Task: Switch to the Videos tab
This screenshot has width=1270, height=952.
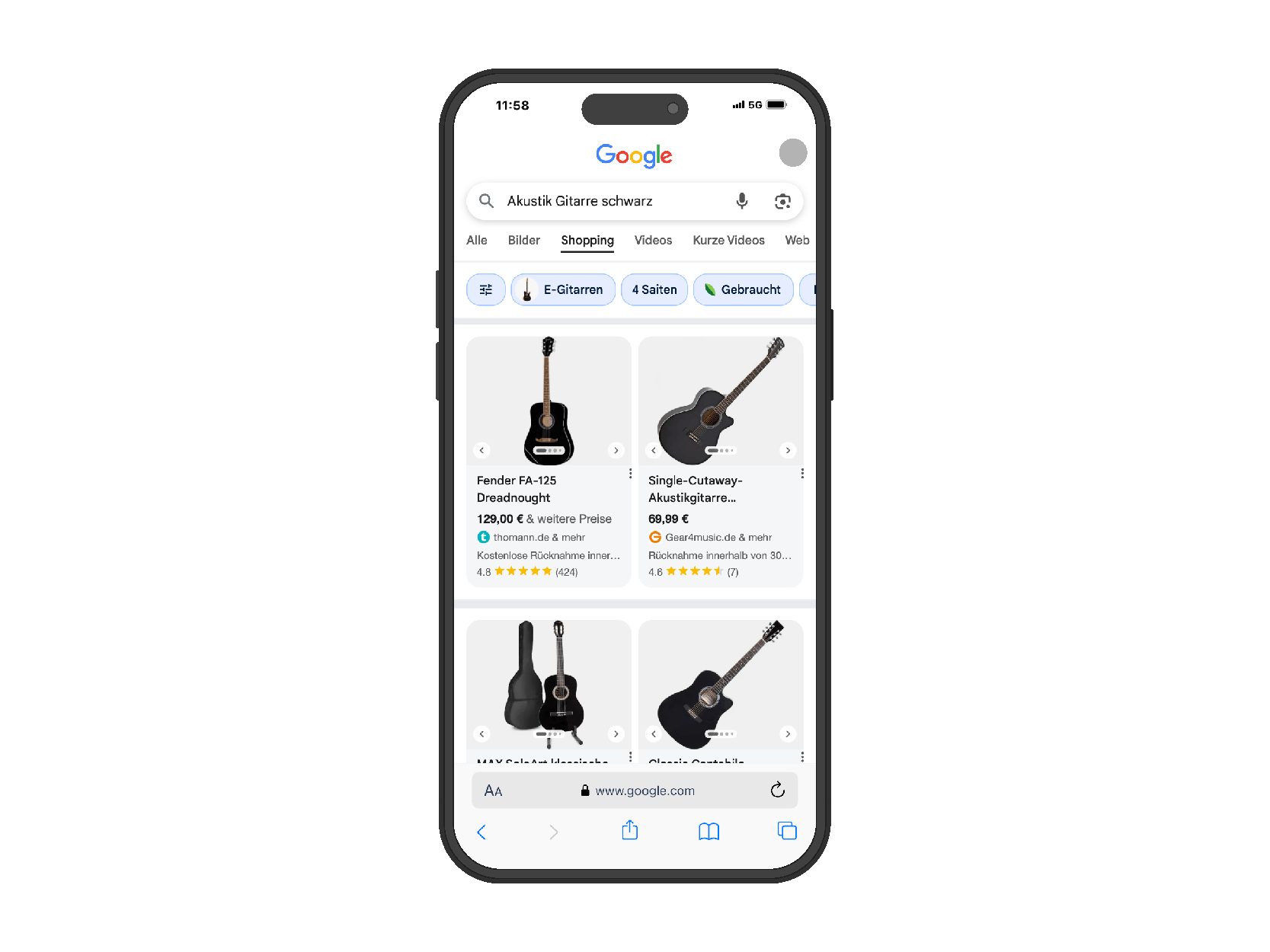Action: 653,241
